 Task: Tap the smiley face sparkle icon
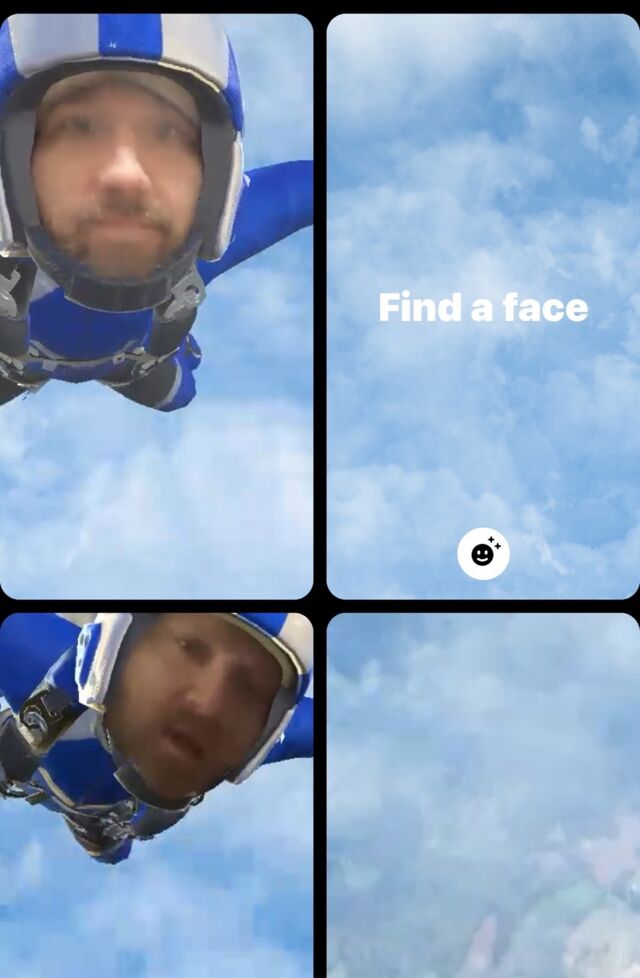pos(483,554)
